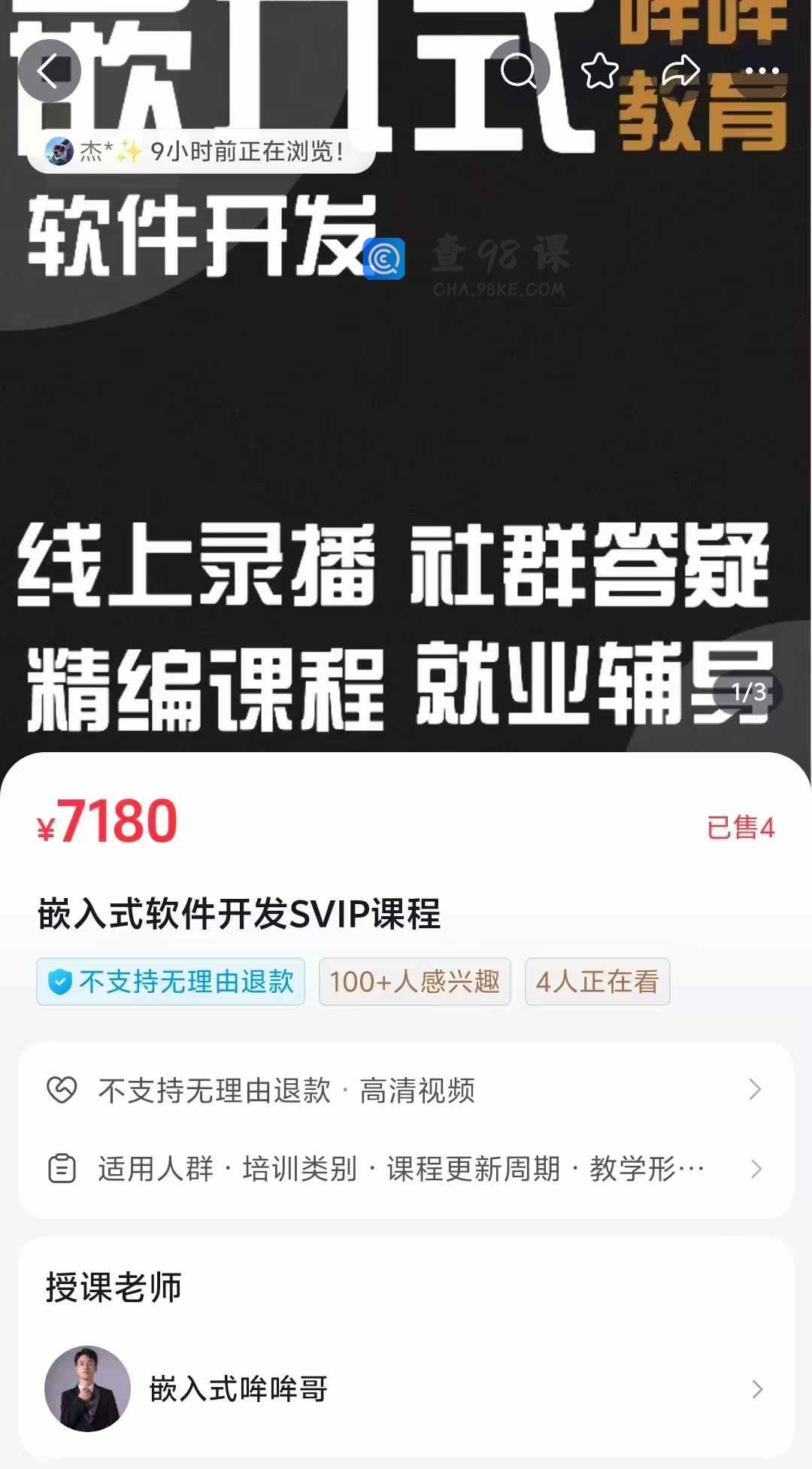Share this course page
812x1469 pixels.
[x=680, y=71]
